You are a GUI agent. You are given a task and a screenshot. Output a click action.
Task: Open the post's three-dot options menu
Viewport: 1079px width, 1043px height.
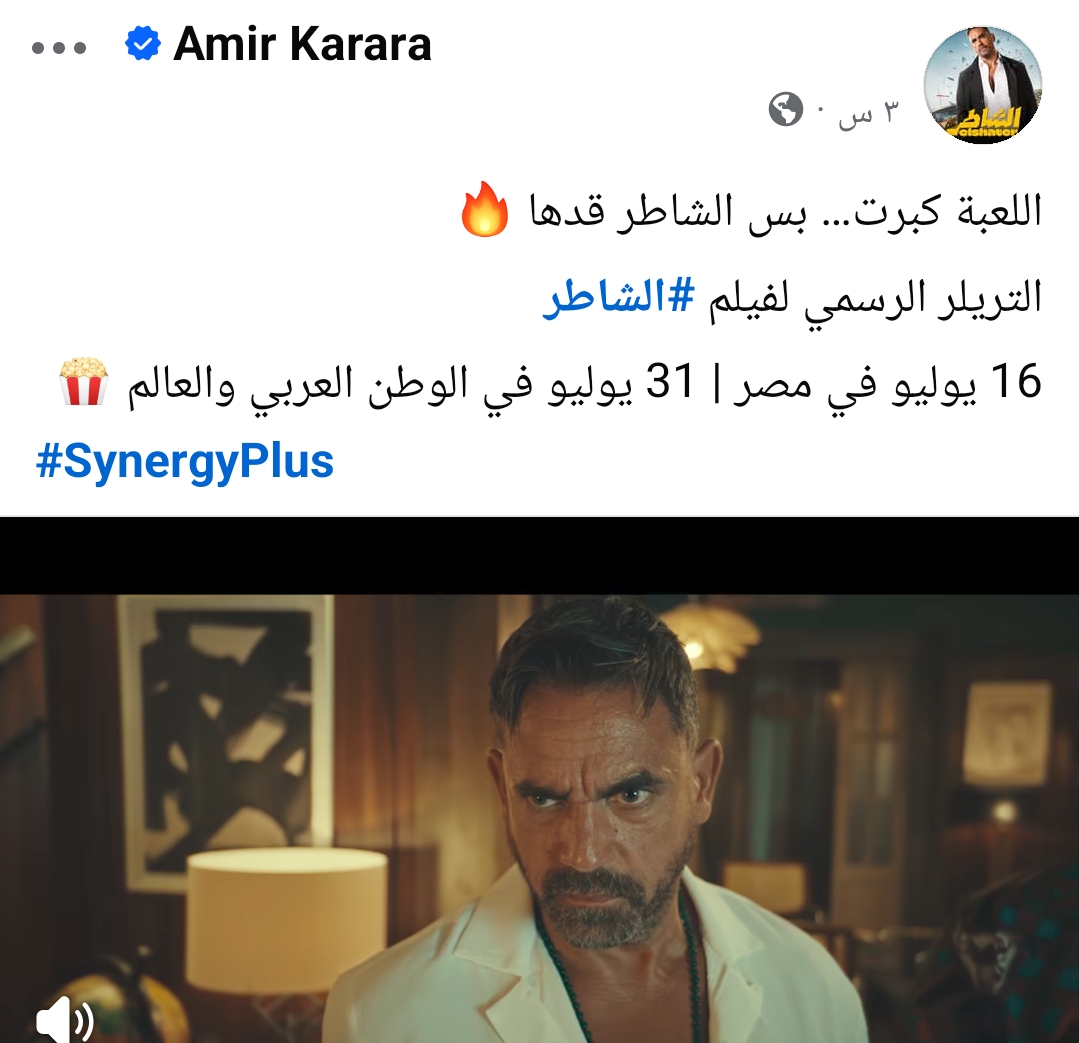[59, 47]
